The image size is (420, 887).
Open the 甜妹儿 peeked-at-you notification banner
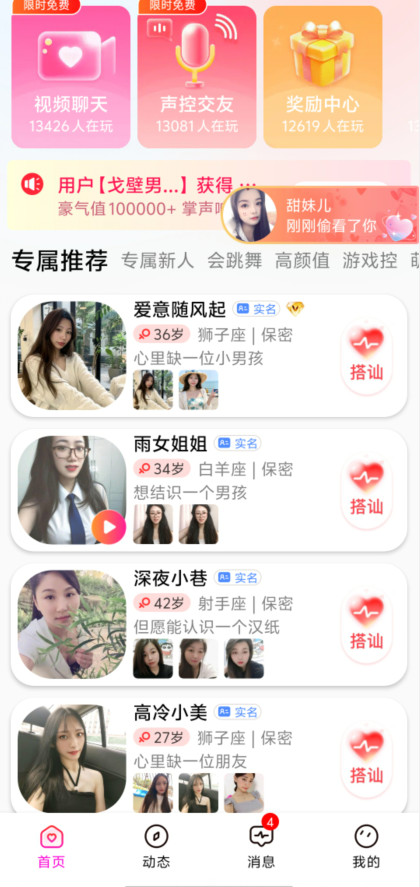(x=320, y=216)
